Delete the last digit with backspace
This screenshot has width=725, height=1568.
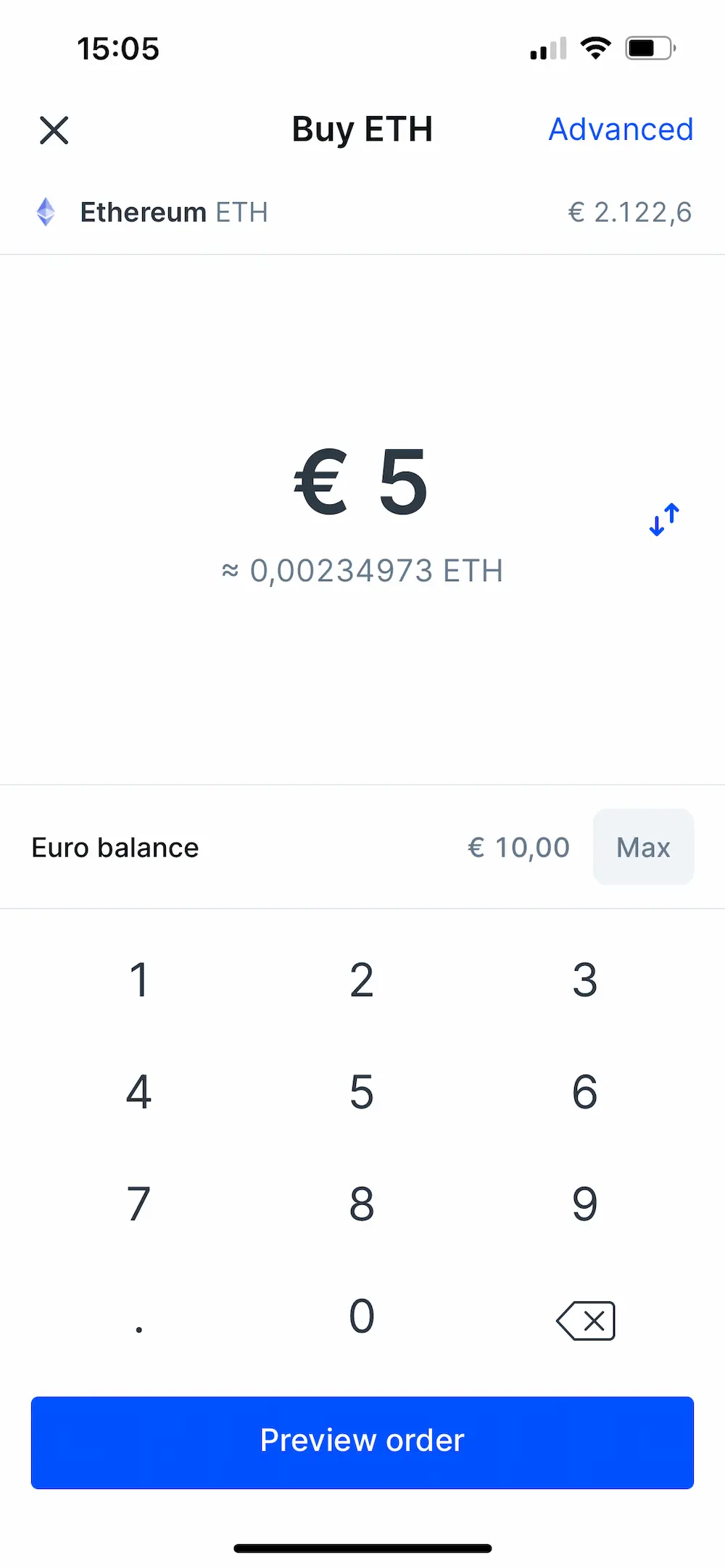click(586, 1320)
